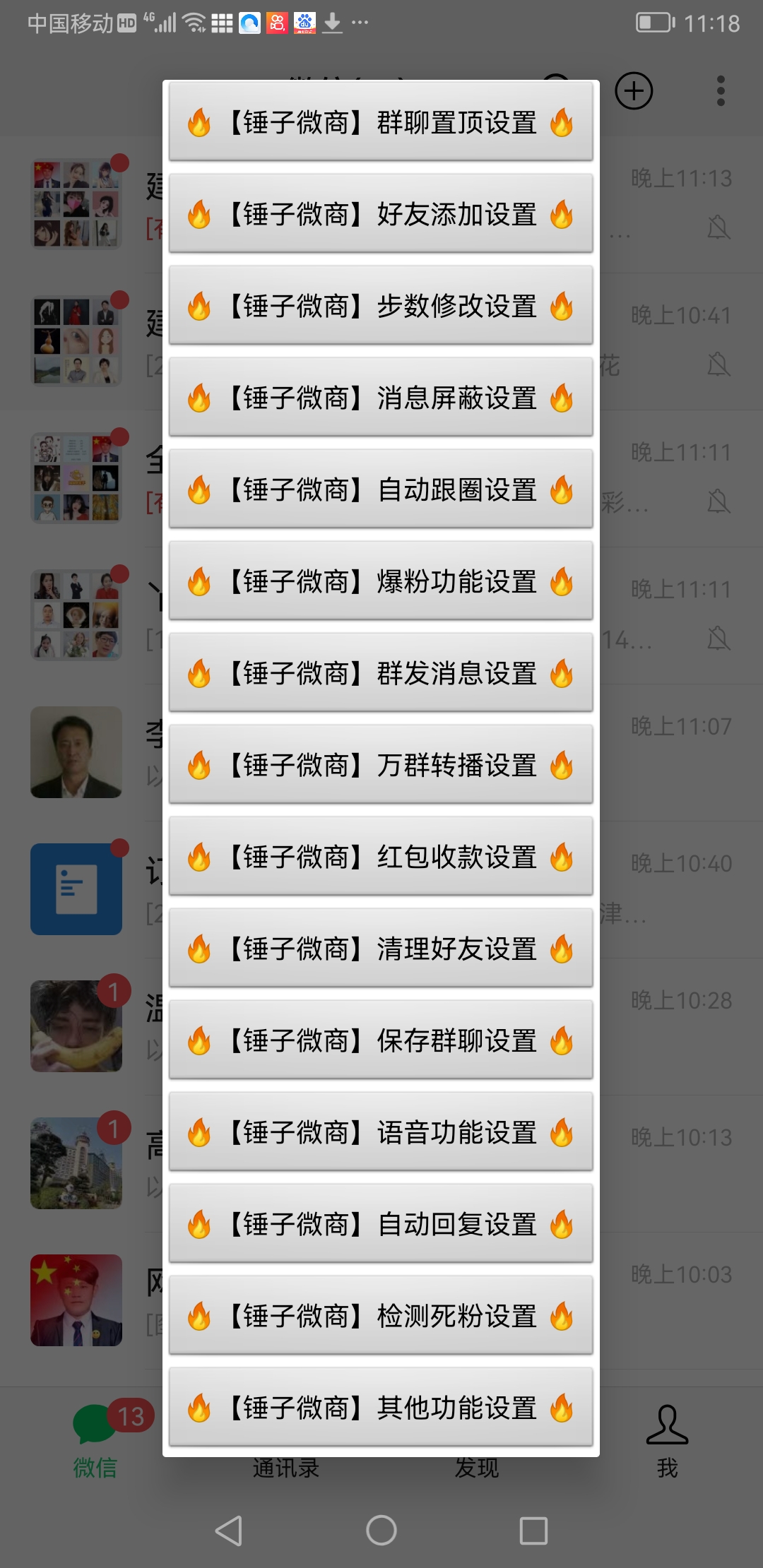Tap the blue subscription account icon
763x1568 pixels.
point(76,889)
